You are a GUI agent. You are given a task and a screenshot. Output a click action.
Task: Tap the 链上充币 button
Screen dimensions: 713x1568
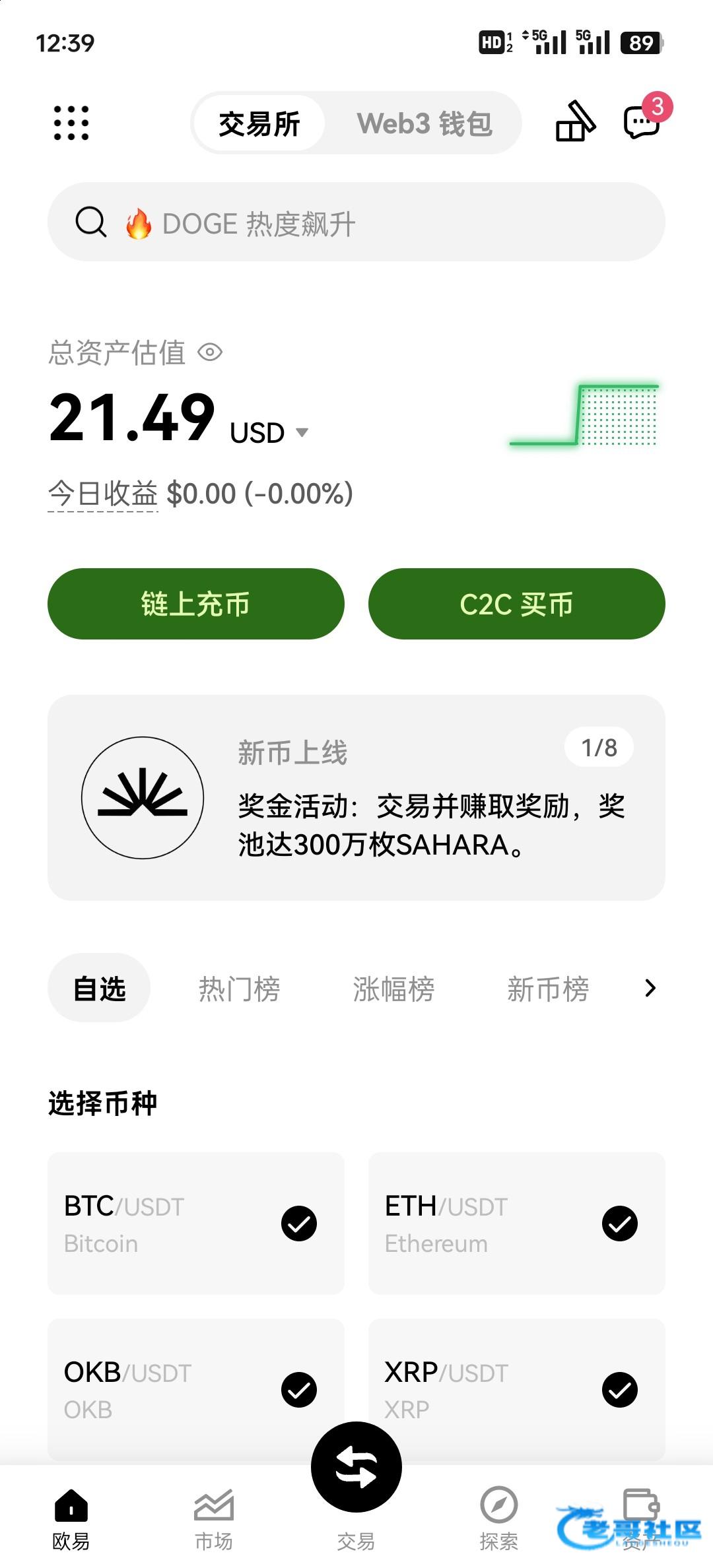196,604
